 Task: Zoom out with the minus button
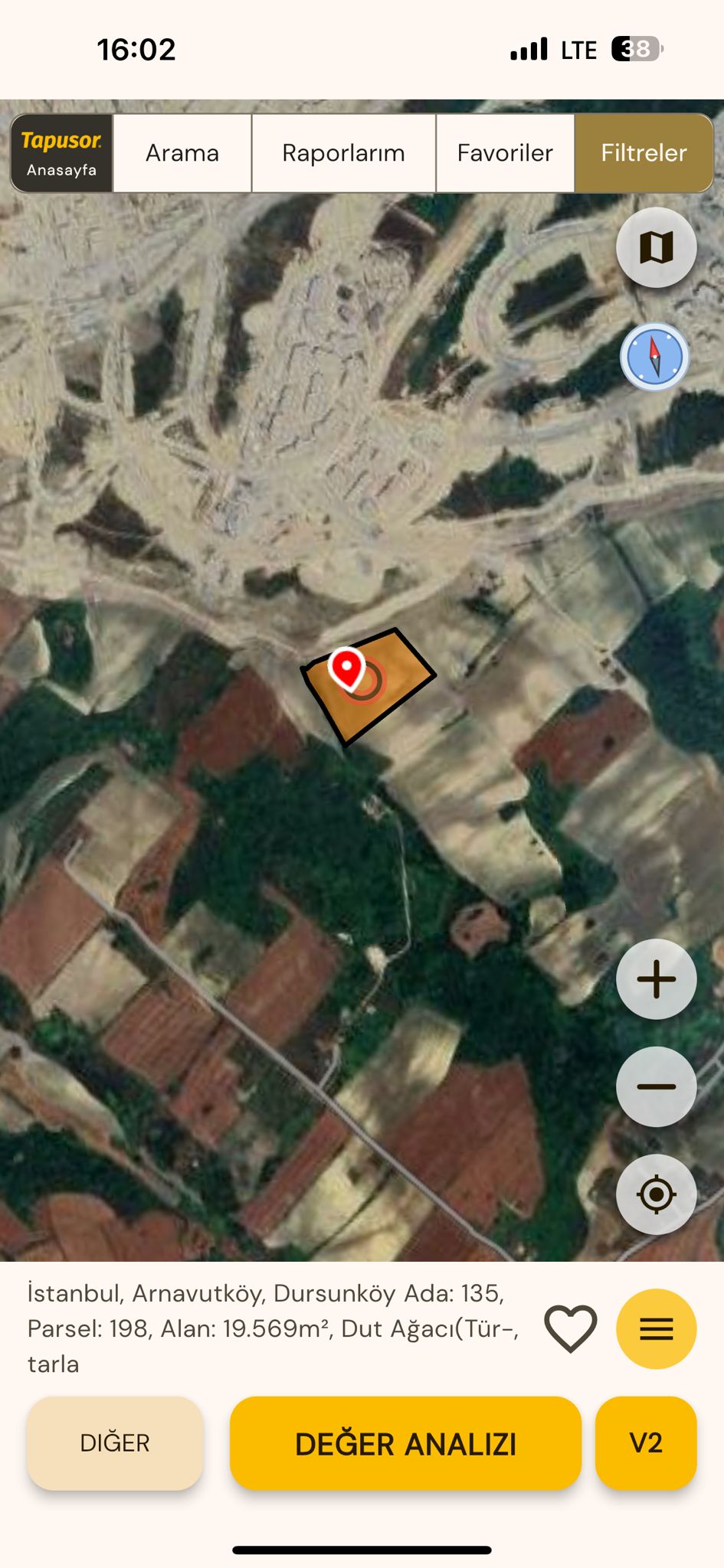click(656, 1086)
